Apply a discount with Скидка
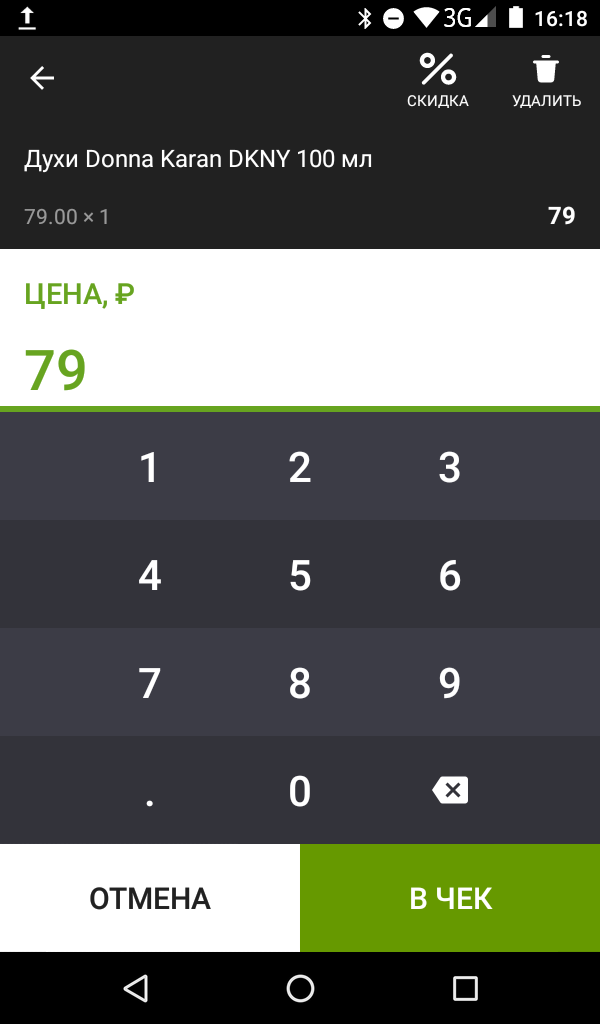This screenshot has height=1024, width=600. tap(437, 80)
